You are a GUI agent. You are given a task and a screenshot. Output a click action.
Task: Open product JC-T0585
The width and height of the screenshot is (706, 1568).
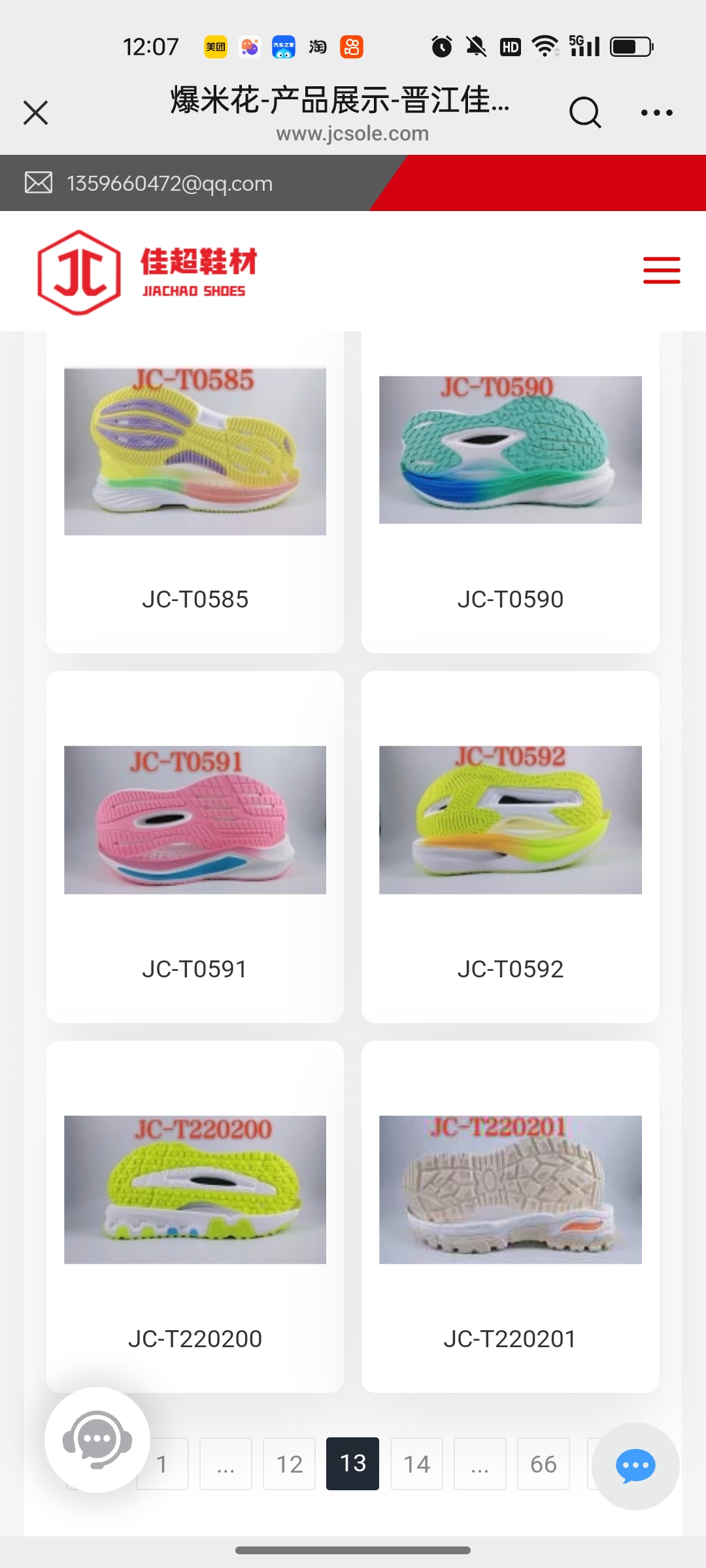point(195,490)
